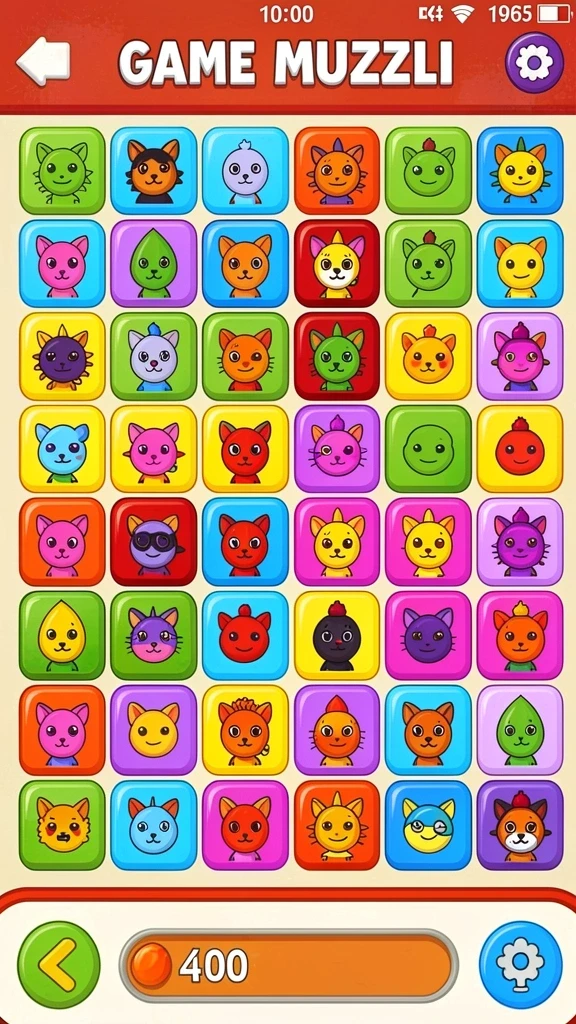Select the sunglasses character tile
576x1024 pixels.
tap(153, 542)
